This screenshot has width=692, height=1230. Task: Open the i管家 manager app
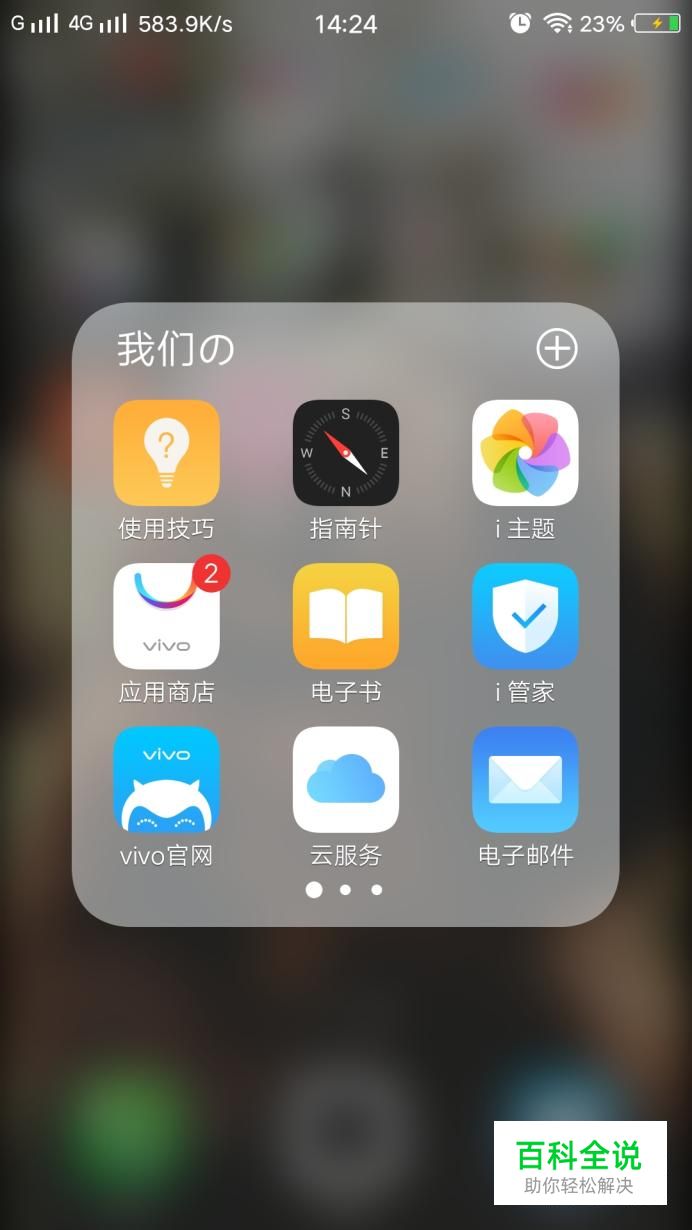click(525, 616)
